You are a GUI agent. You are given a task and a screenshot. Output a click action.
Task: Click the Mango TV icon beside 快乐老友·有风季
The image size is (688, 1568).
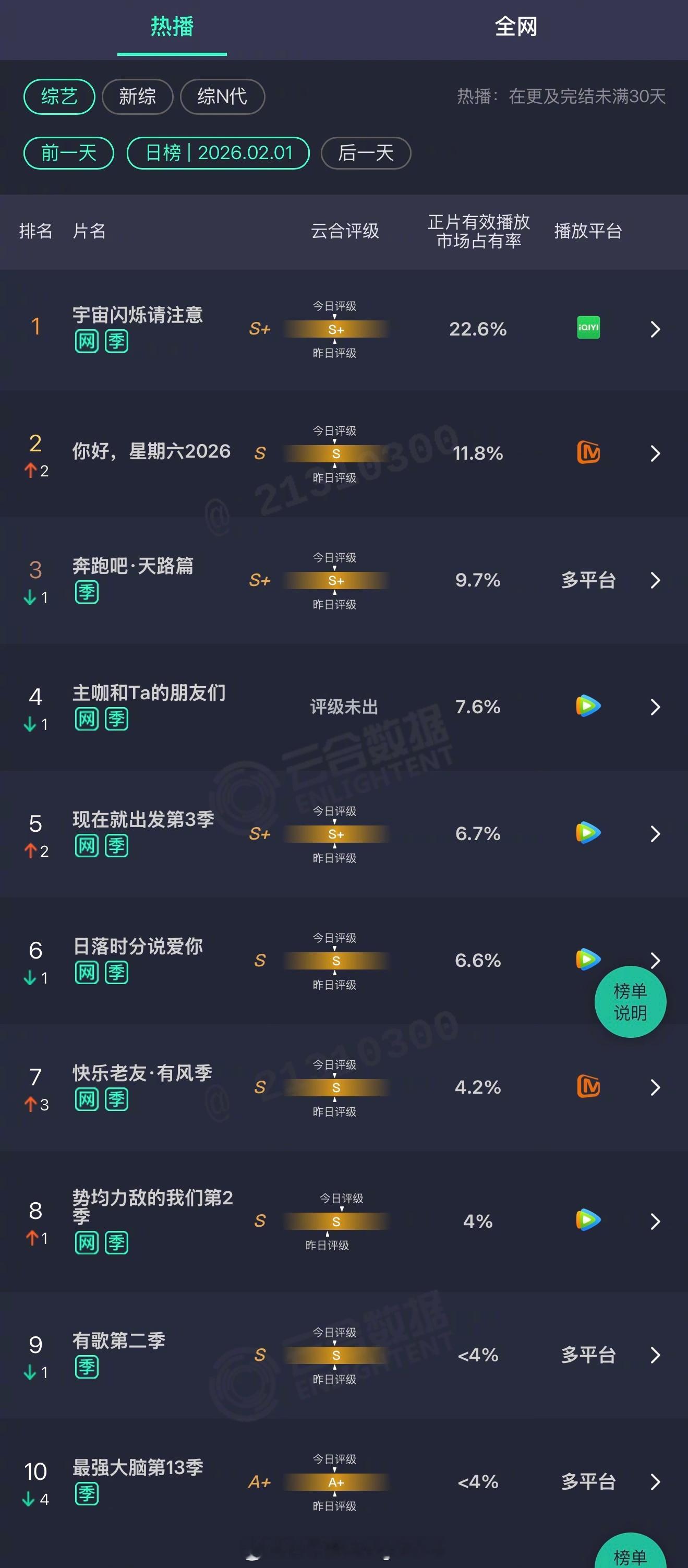pos(588,1087)
